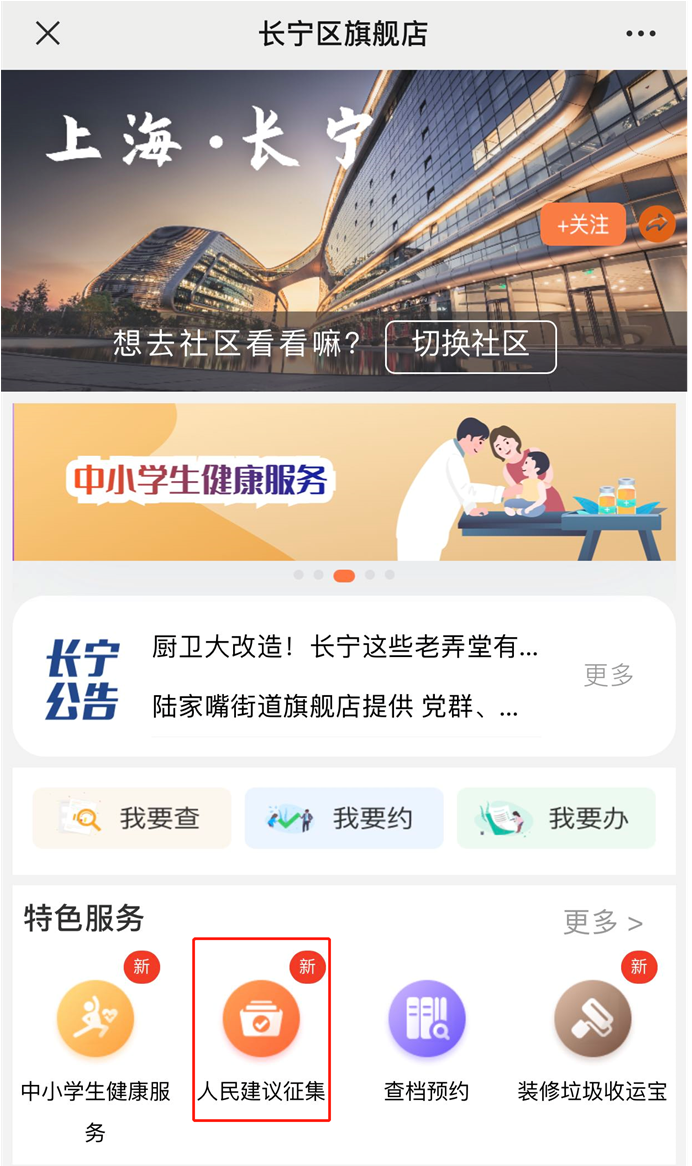Open the 陆家嘴街道旗舰店 announcement

pos(335,706)
